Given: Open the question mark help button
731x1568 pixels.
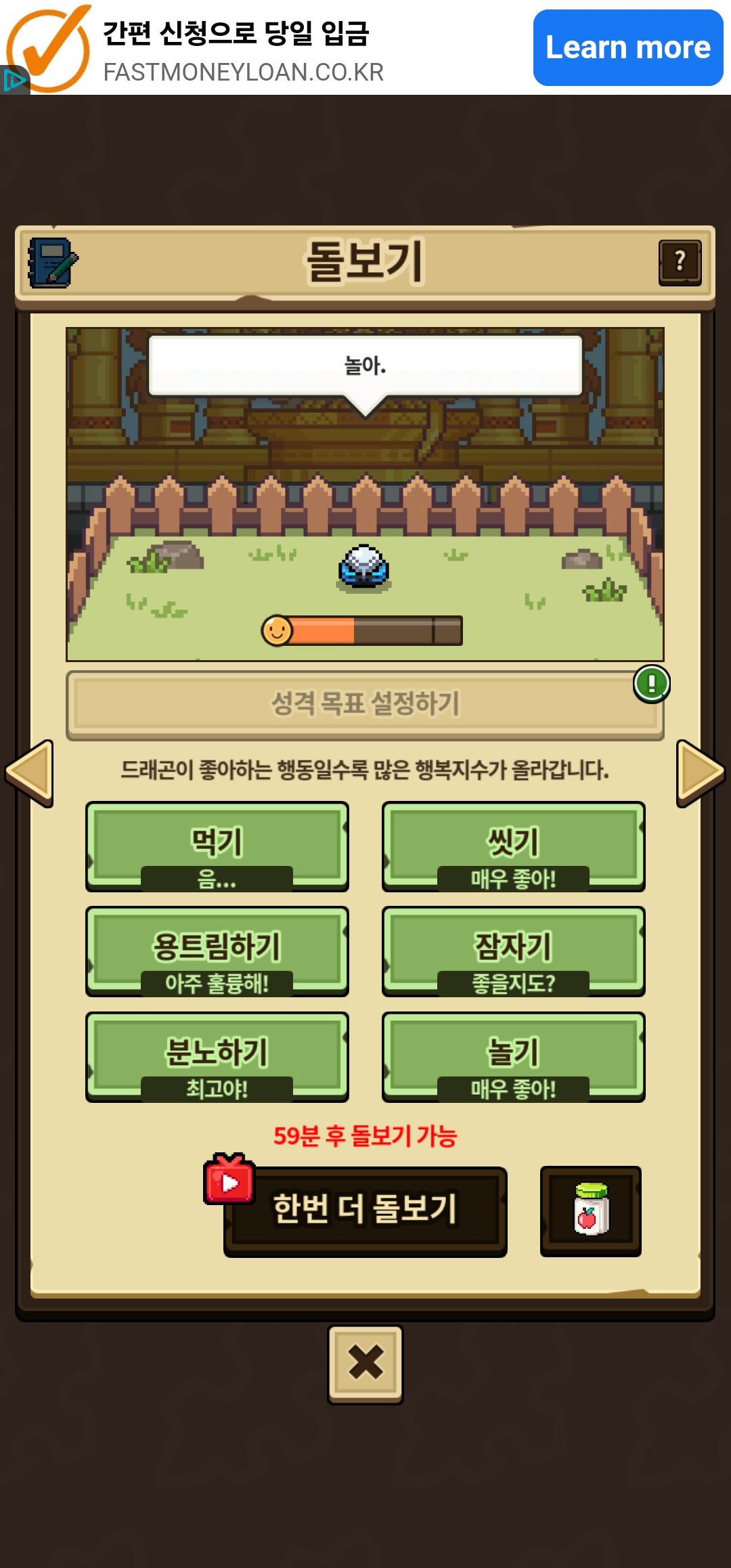Looking at the screenshot, I should click(680, 262).
